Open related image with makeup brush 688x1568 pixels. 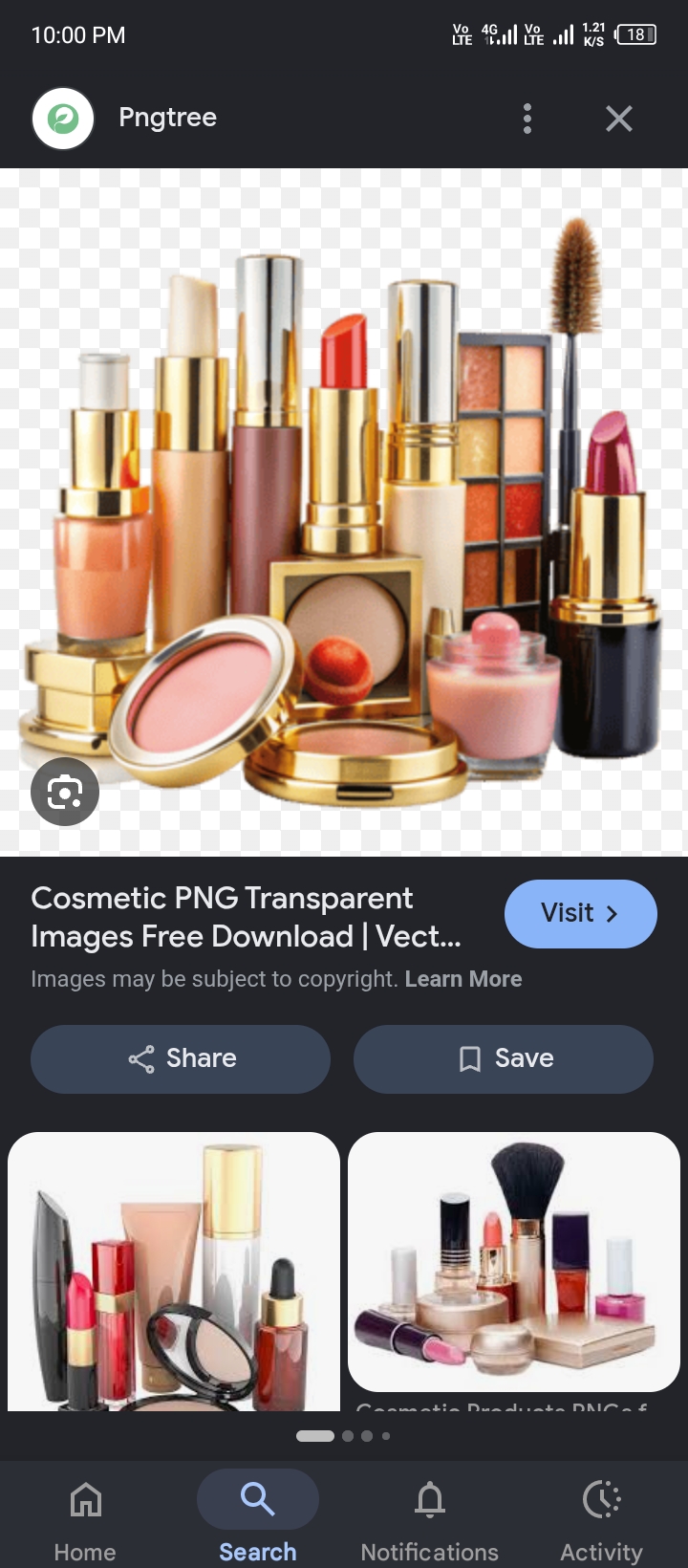(514, 1262)
